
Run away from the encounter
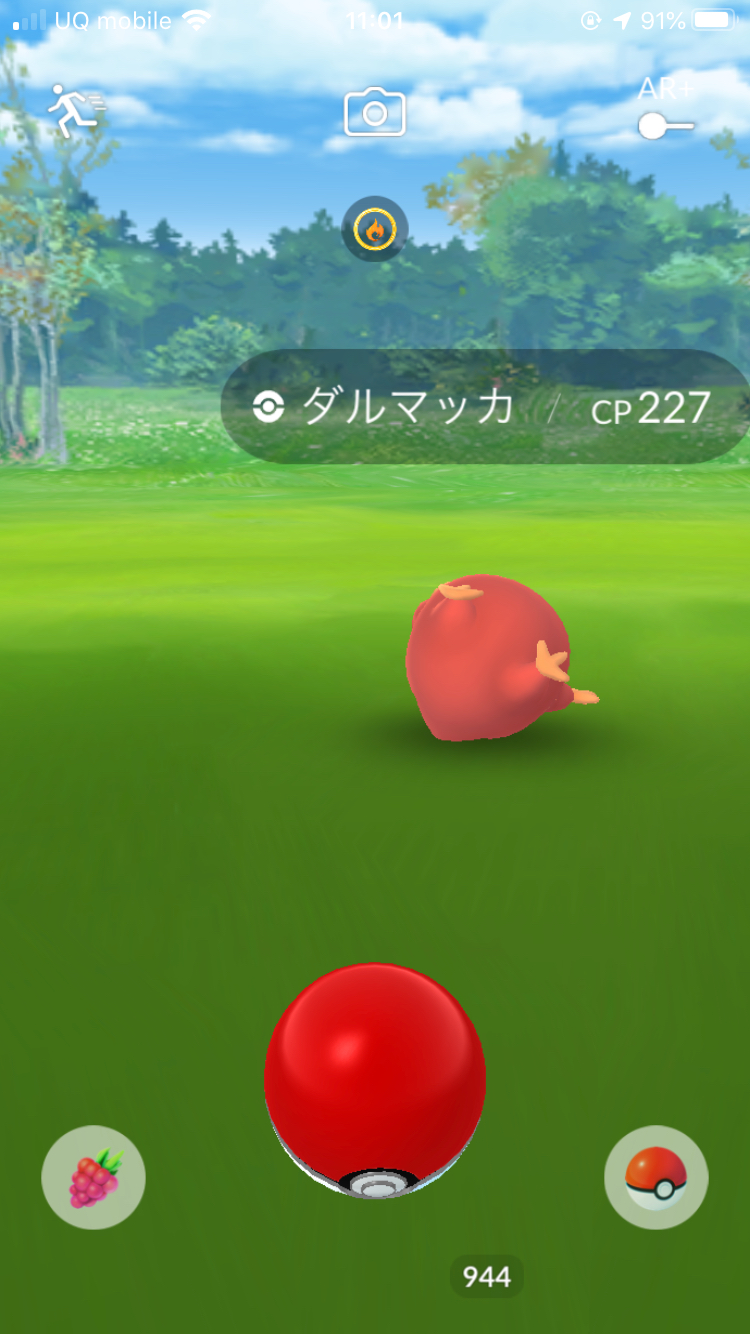point(72,111)
